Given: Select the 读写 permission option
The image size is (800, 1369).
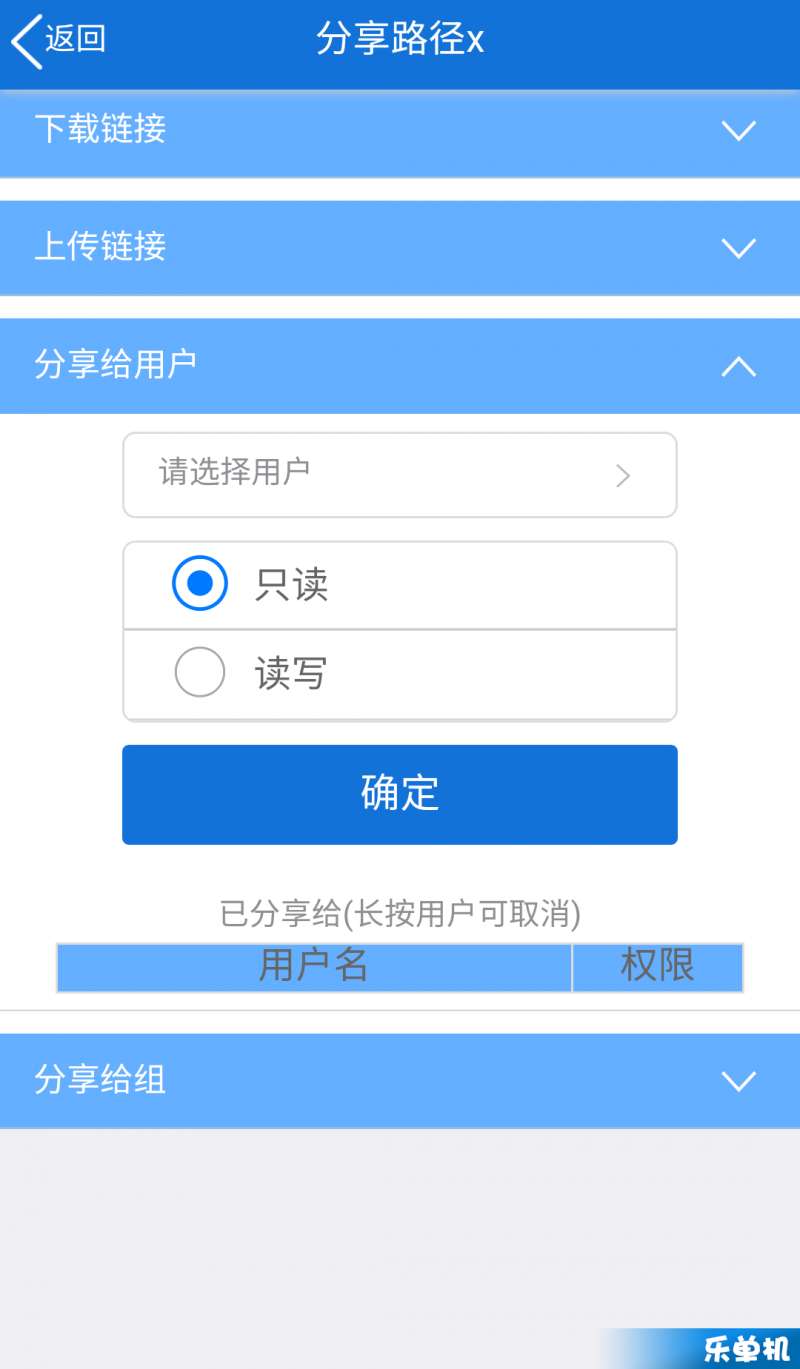Looking at the screenshot, I should (400, 674).
